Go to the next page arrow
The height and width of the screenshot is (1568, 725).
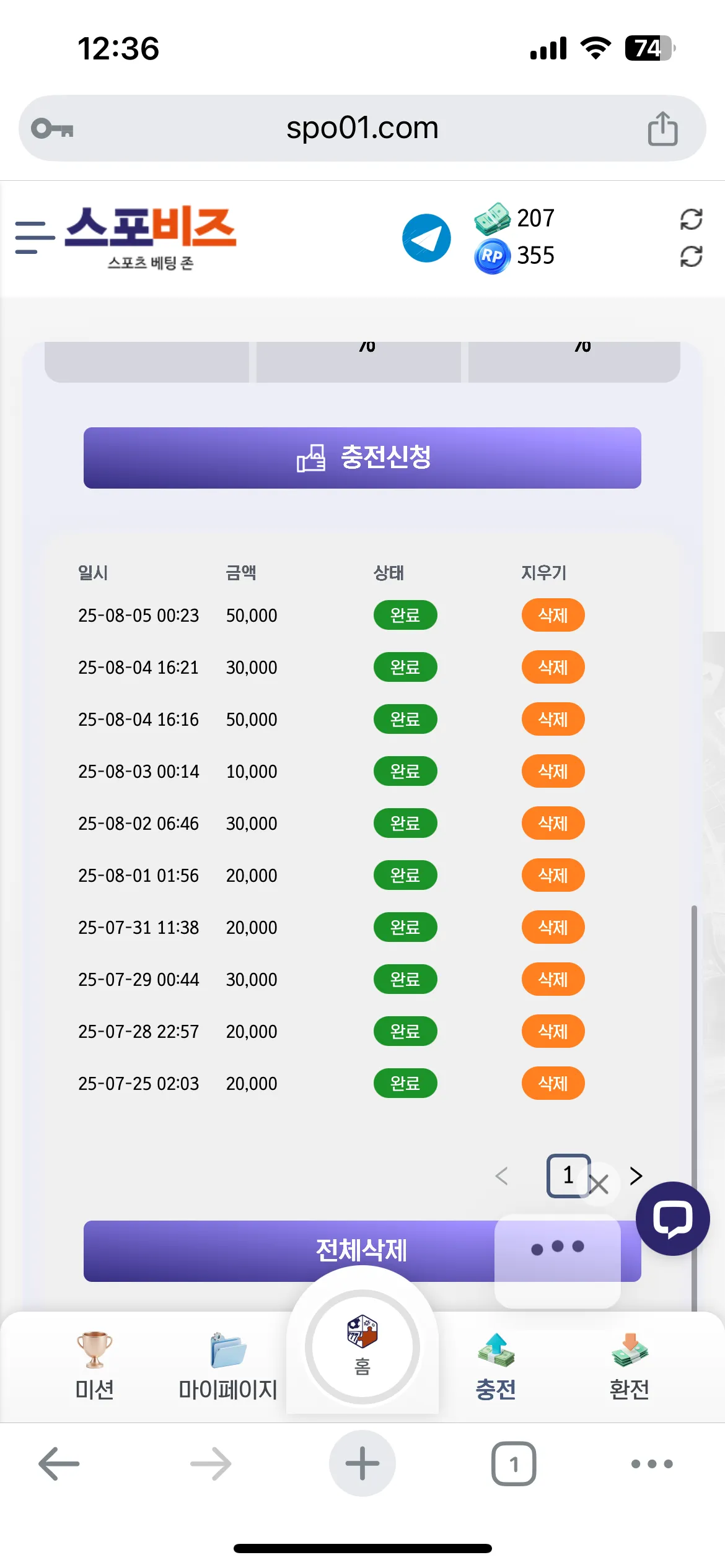(x=636, y=1175)
